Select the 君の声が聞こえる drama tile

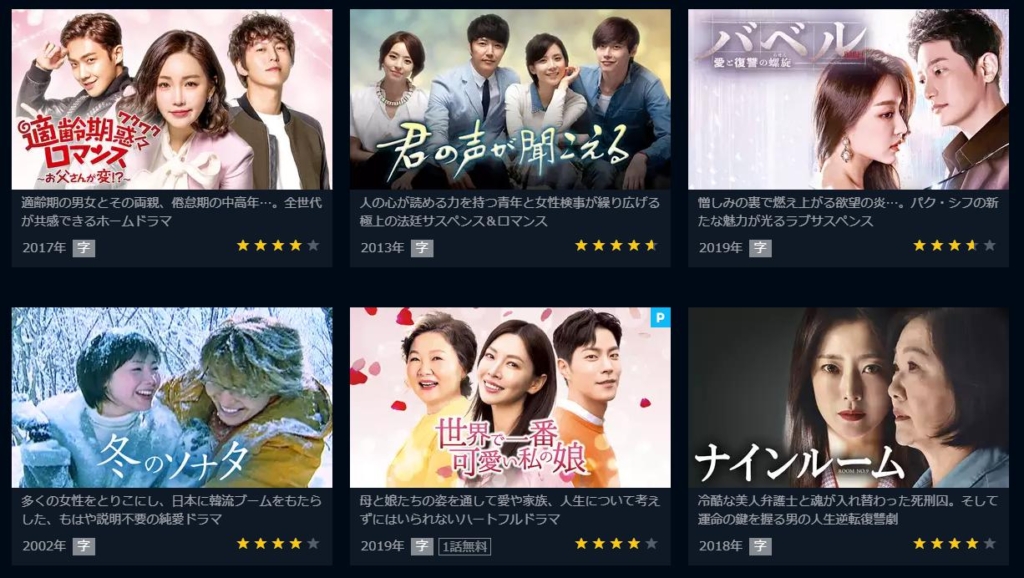click(510, 100)
